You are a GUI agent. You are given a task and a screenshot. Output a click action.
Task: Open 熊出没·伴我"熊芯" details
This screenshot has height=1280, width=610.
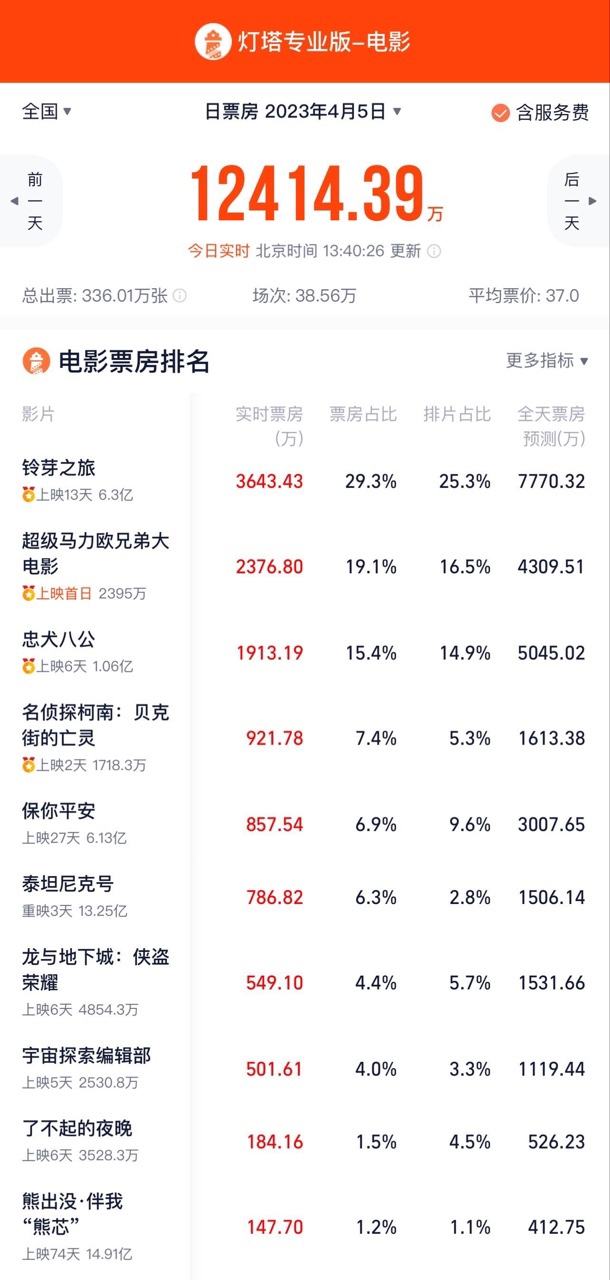[305, 1227]
